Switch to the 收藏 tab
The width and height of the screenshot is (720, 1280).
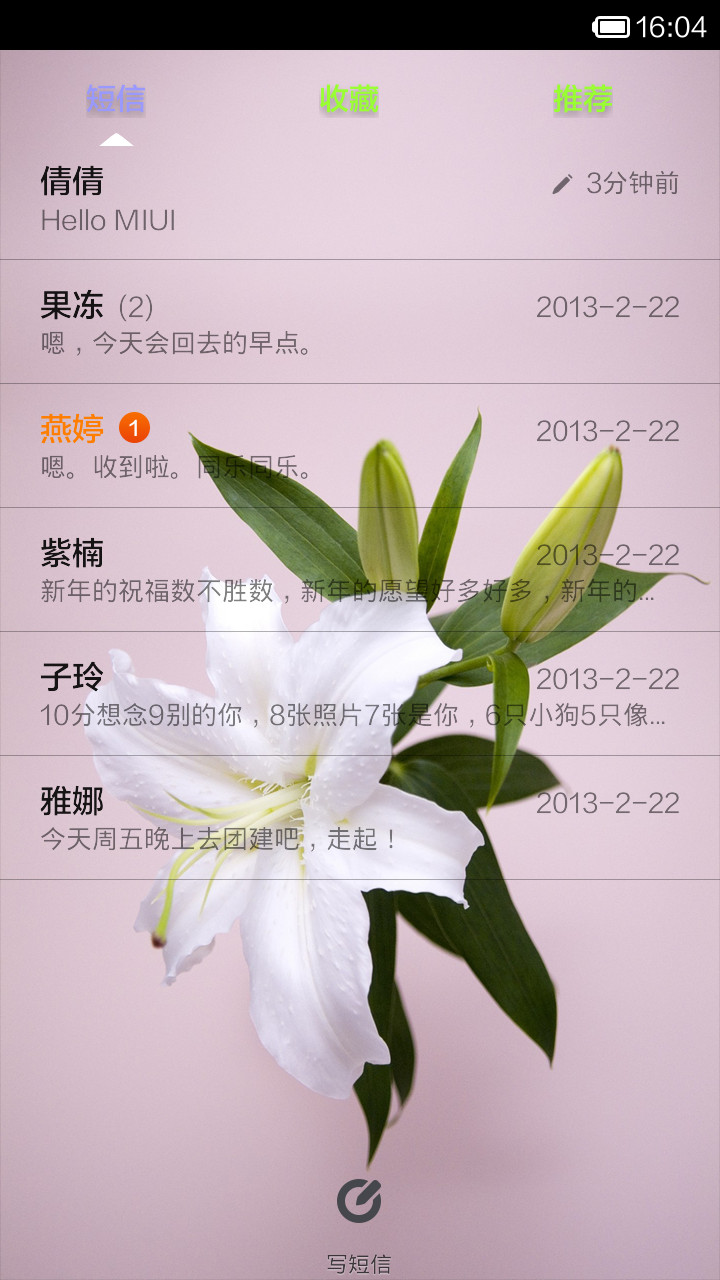(349, 99)
